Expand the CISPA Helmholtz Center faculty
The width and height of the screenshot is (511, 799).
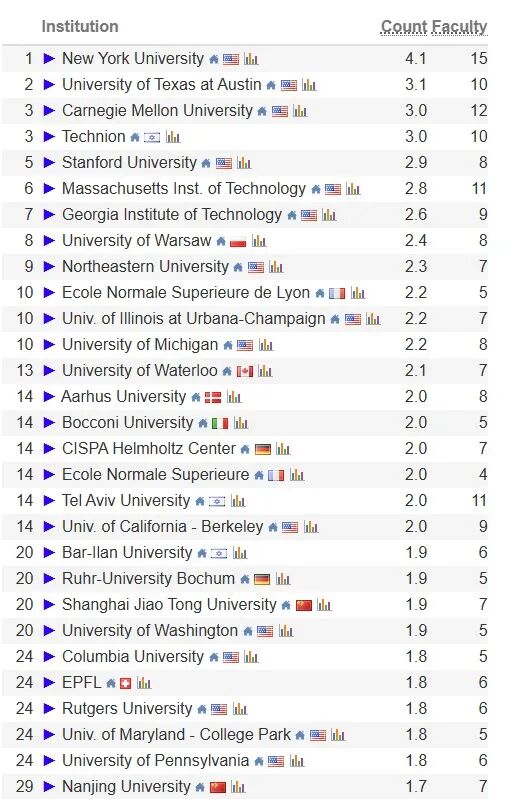pos(49,448)
